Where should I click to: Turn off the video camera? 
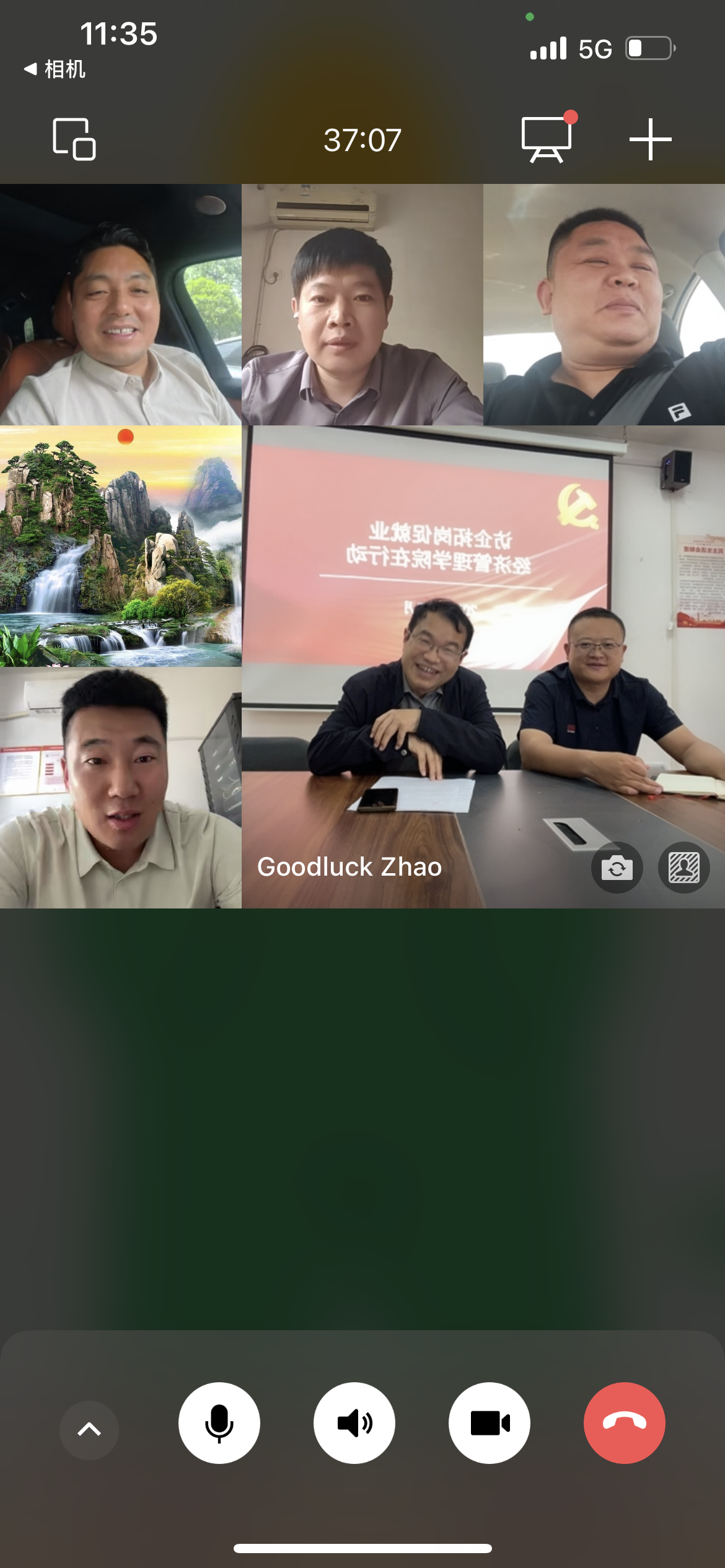click(x=490, y=1423)
